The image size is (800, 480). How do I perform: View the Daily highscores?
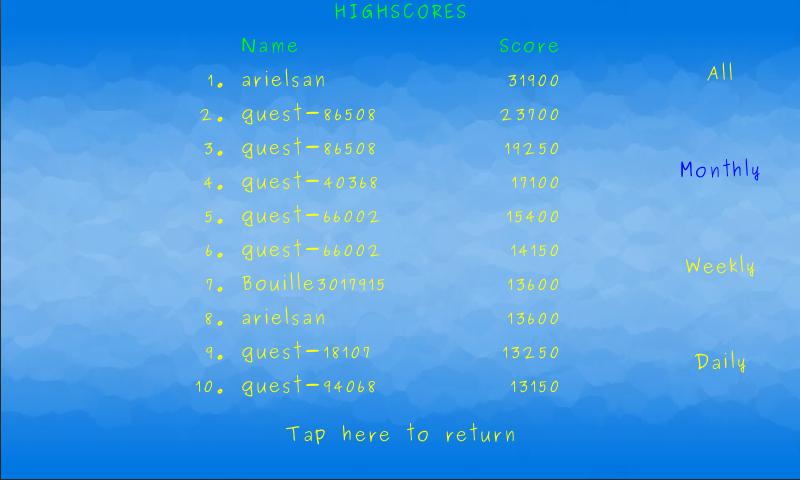click(720, 362)
